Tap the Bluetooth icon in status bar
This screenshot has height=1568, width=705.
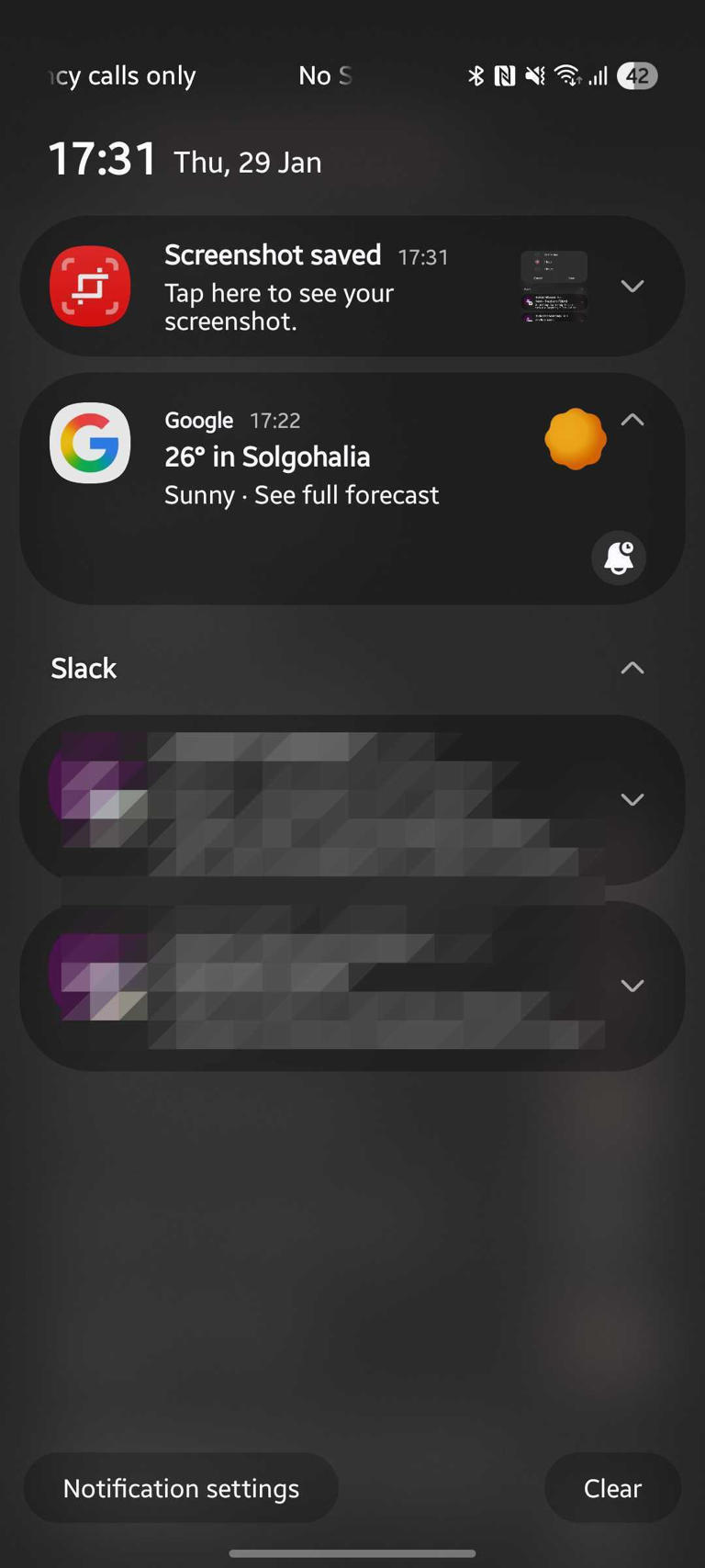point(477,75)
